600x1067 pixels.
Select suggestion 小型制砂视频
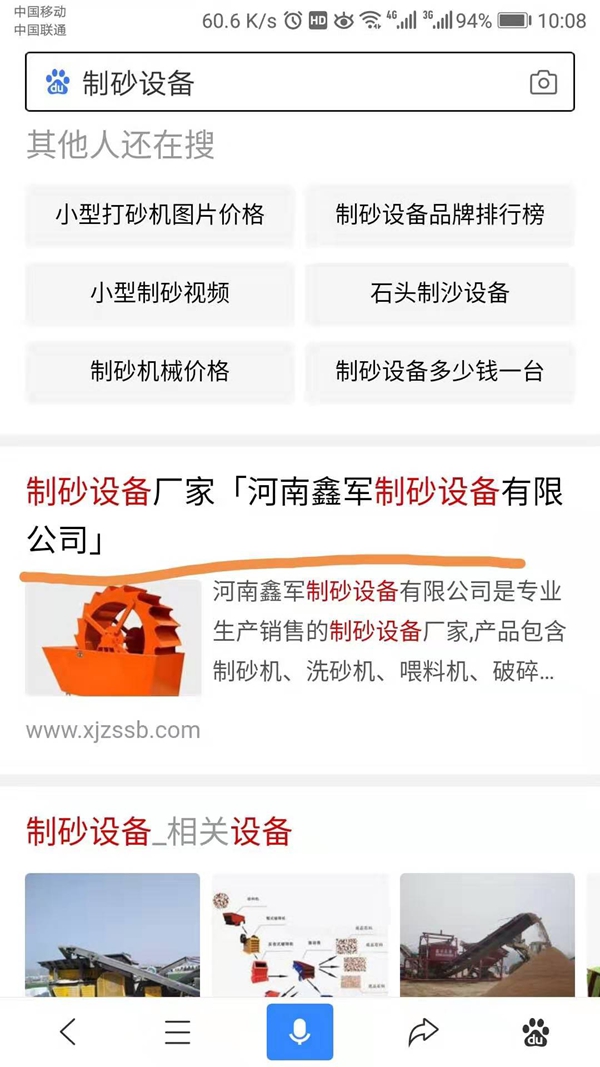click(x=160, y=293)
